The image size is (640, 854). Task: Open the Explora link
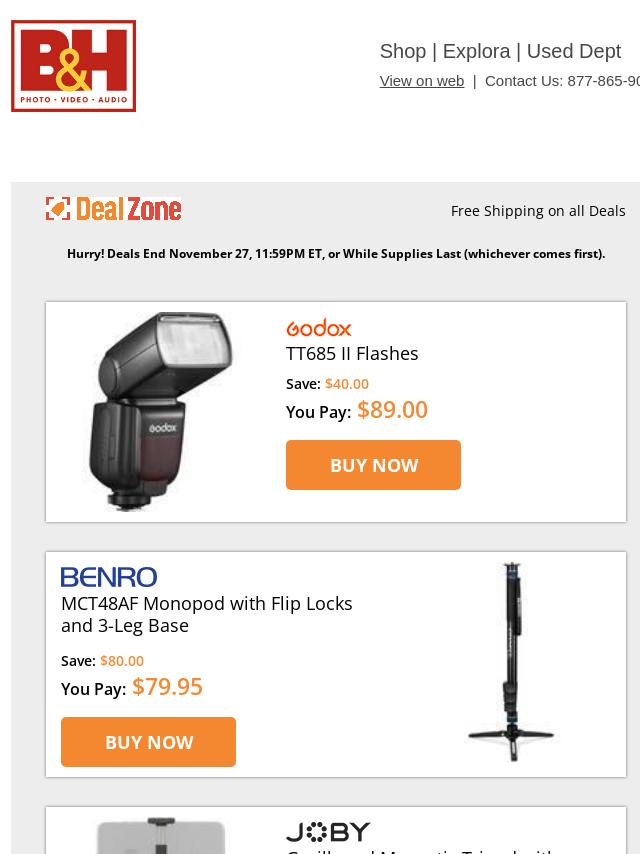click(x=476, y=51)
